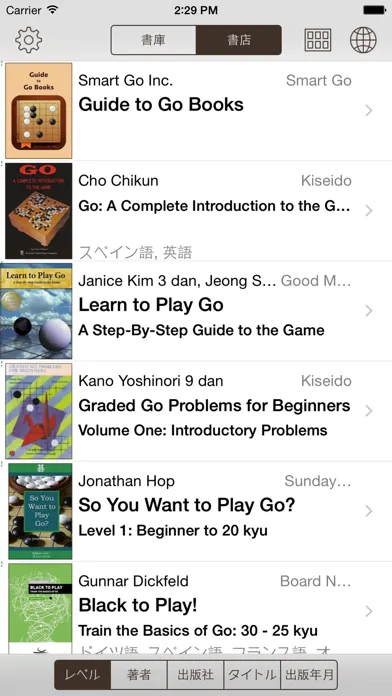Switch to the 書庫 library tab
The image size is (392, 696).
pyautogui.click(x=154, y=40)
